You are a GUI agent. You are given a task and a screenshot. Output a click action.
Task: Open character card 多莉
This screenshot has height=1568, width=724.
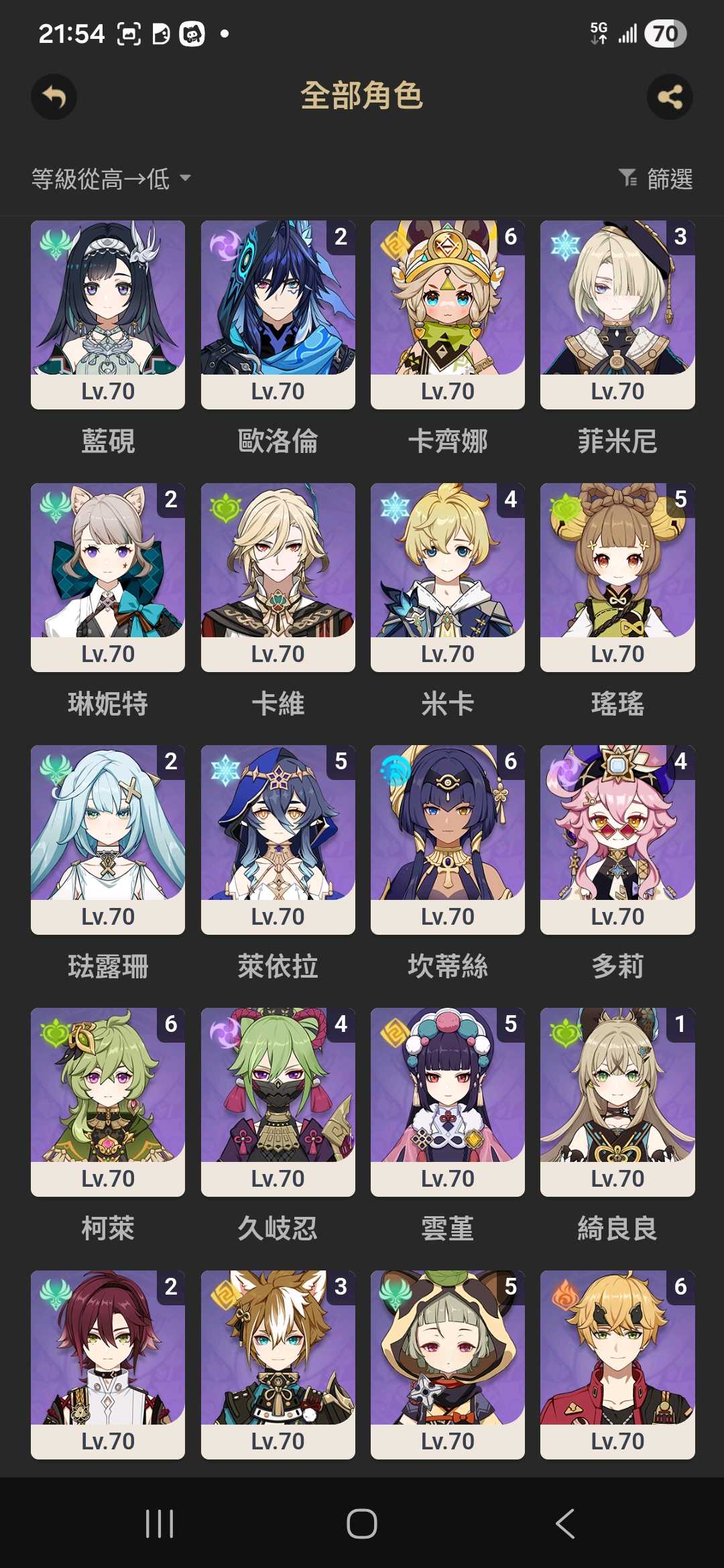[x=617, y=840]
